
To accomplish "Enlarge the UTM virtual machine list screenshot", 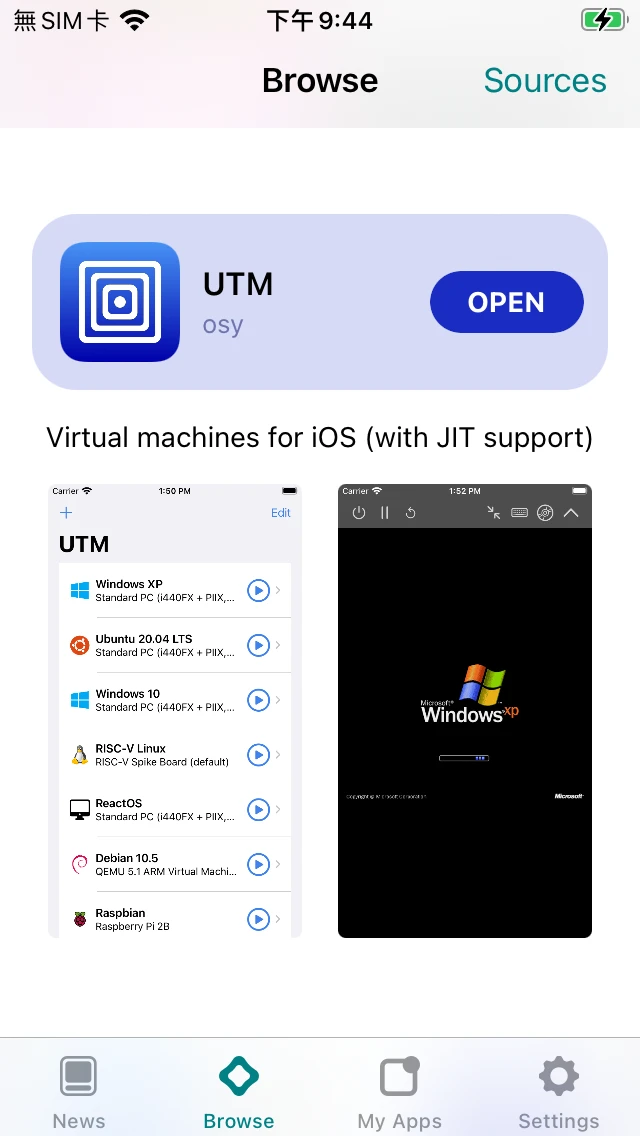I will [x=175, y=711].
